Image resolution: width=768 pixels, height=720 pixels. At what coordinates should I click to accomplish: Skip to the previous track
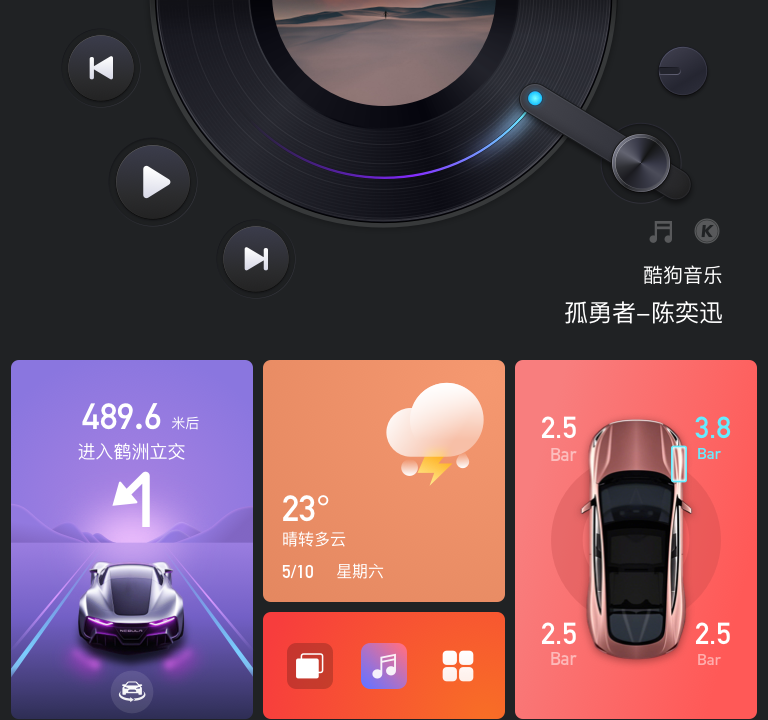pyautogui.click(x=101, y=68)
